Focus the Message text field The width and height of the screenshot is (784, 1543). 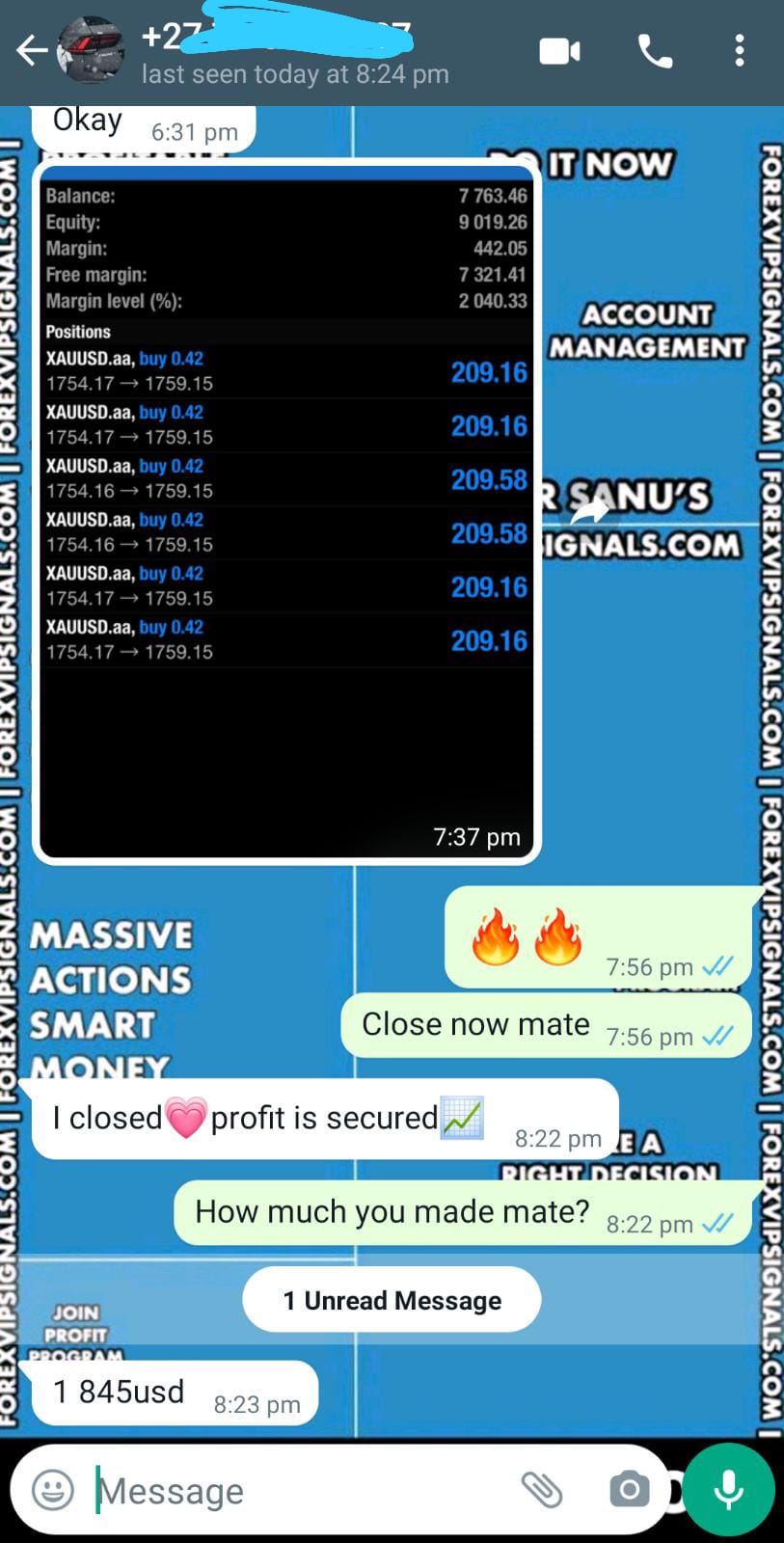(299, 1491)
